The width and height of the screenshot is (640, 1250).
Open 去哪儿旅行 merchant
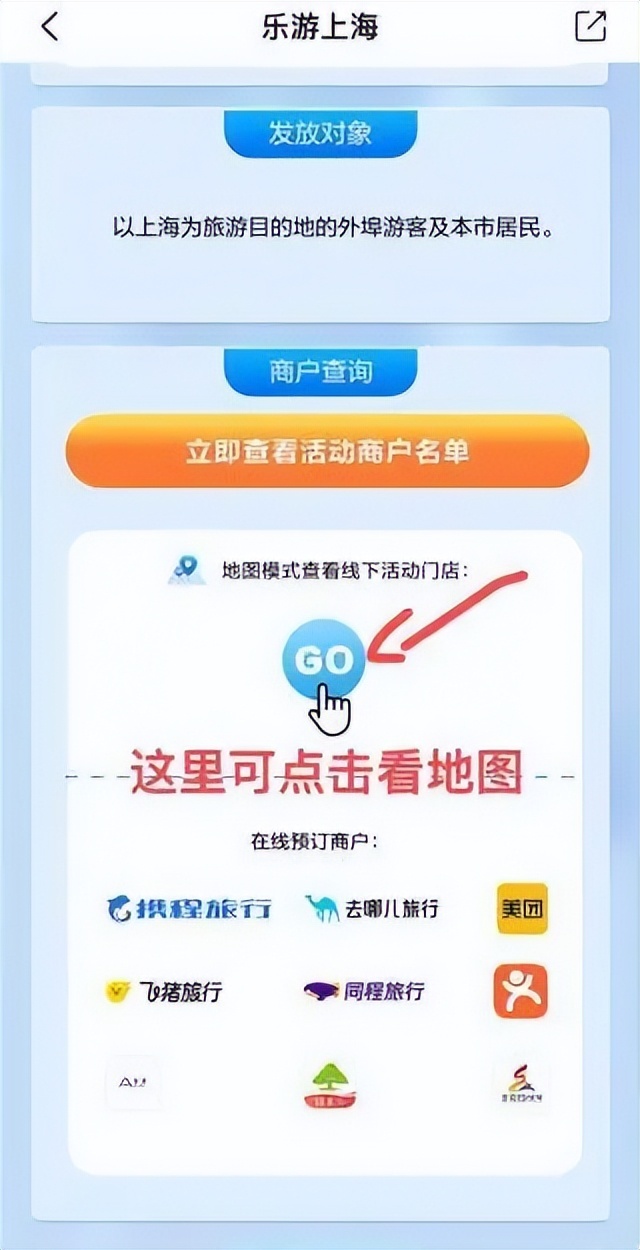tap(372, 909)
